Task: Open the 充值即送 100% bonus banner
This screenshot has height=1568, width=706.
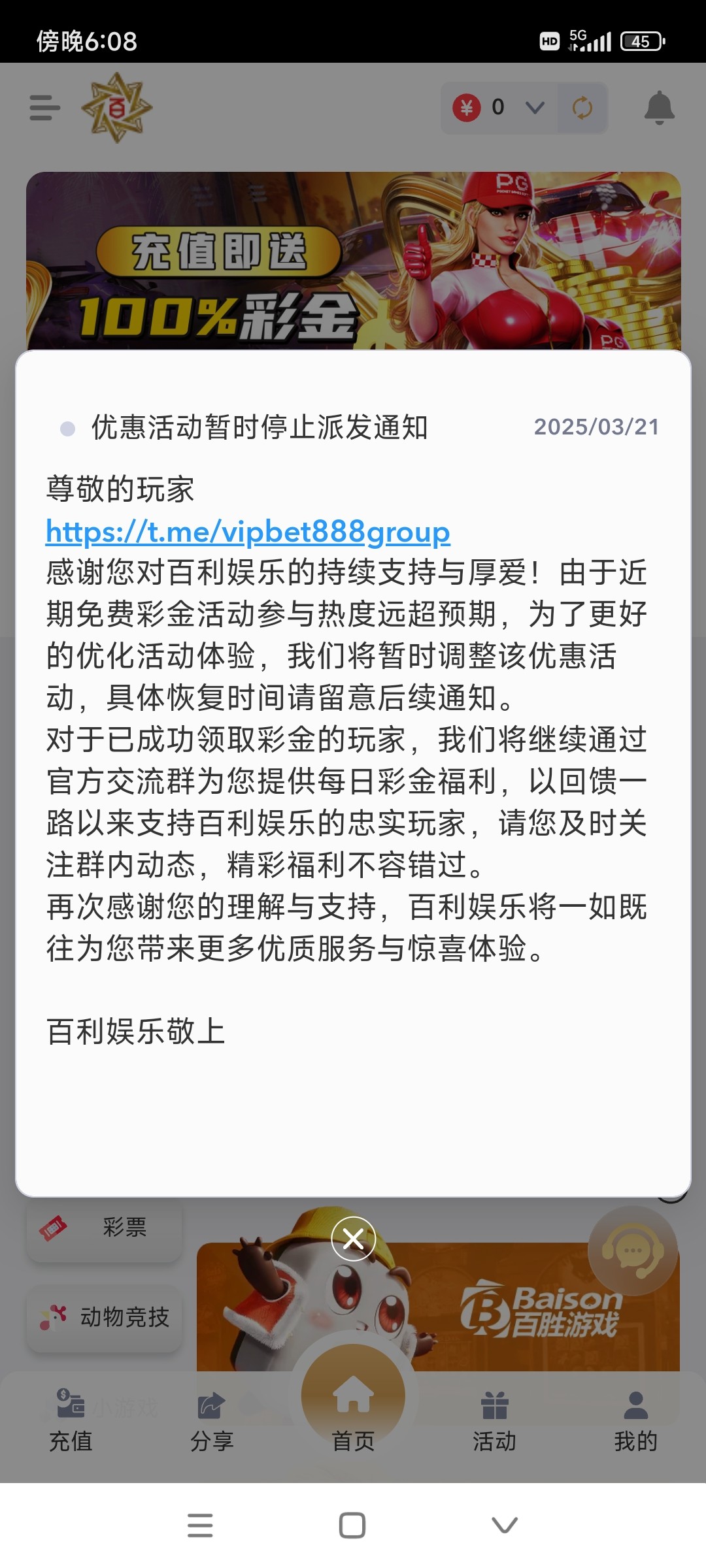Action: point(353,261)
